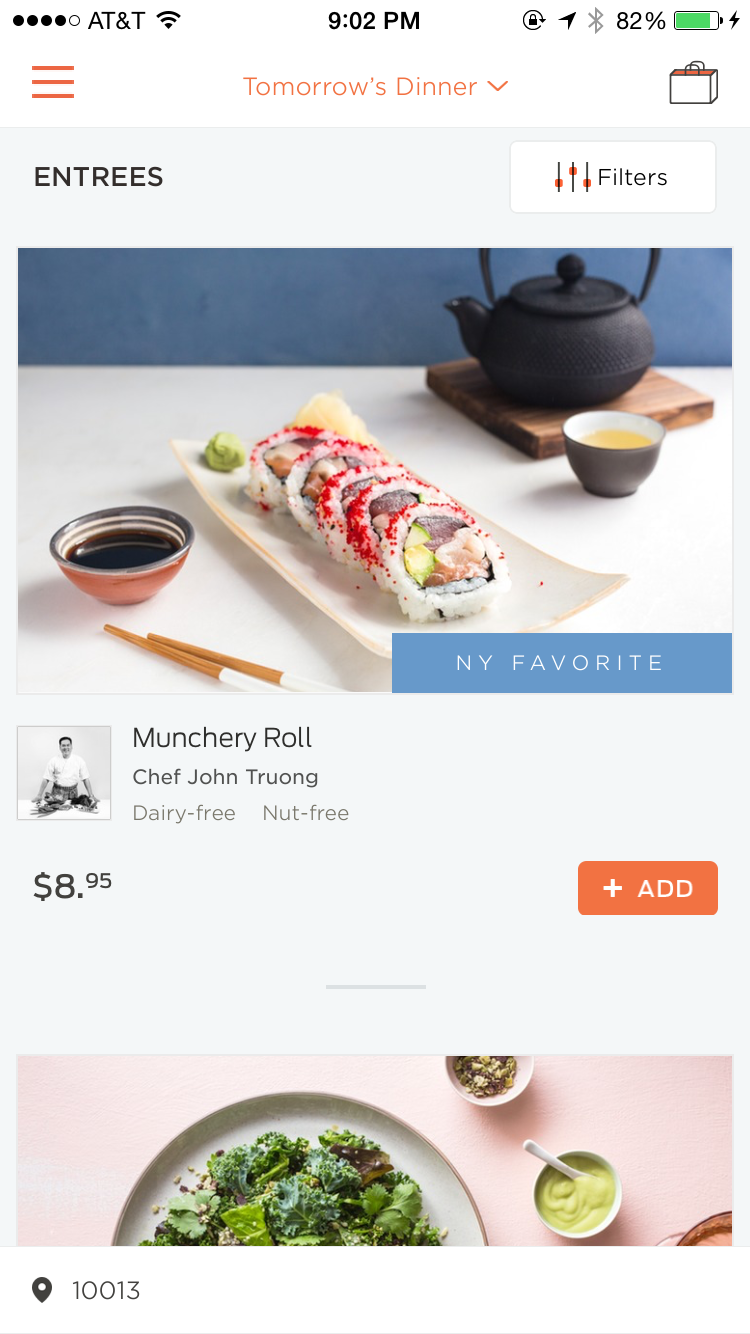Open the hamburger menu

point(53,82)
